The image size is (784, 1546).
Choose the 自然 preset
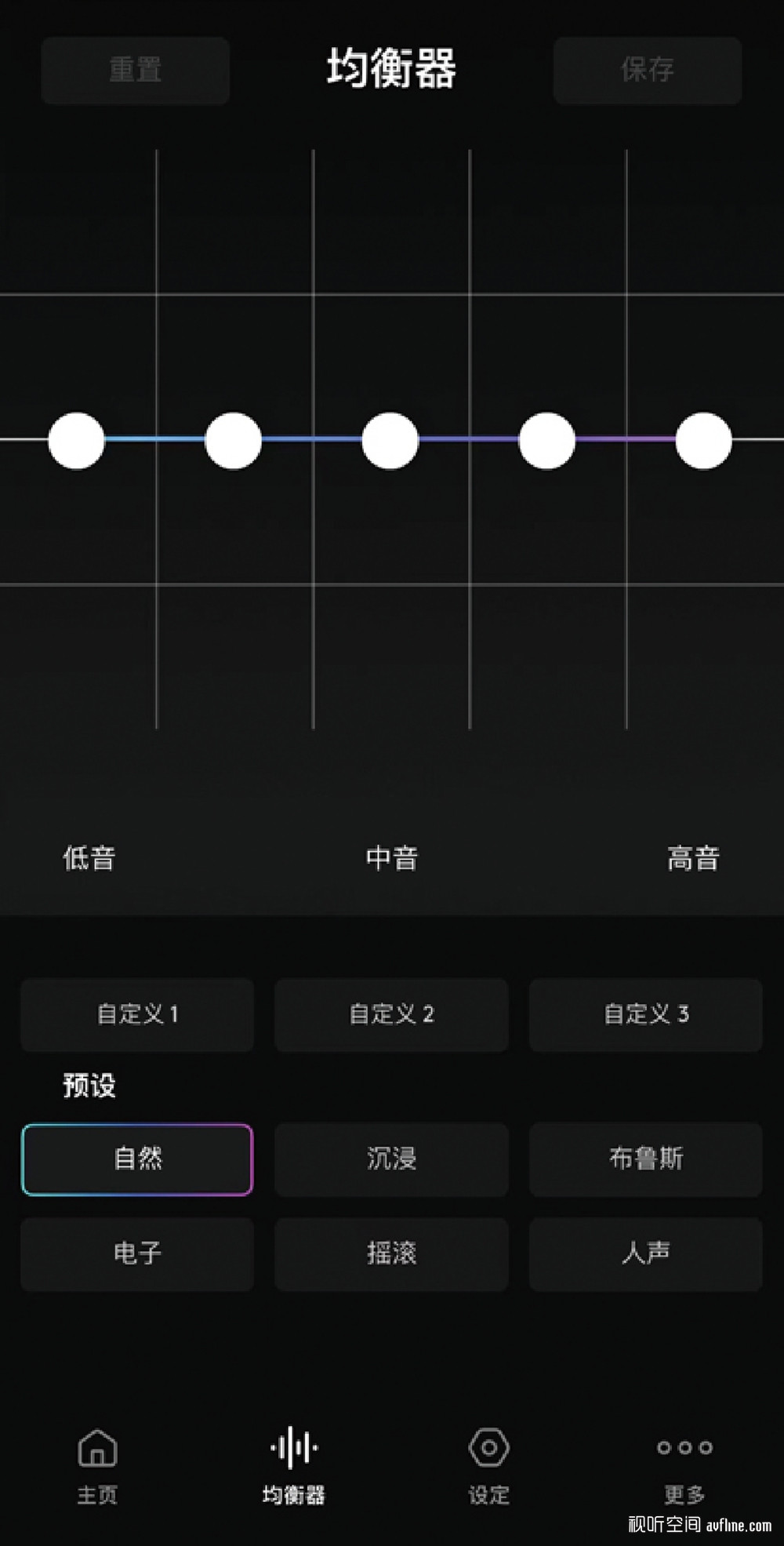(x=137, y=1159)
